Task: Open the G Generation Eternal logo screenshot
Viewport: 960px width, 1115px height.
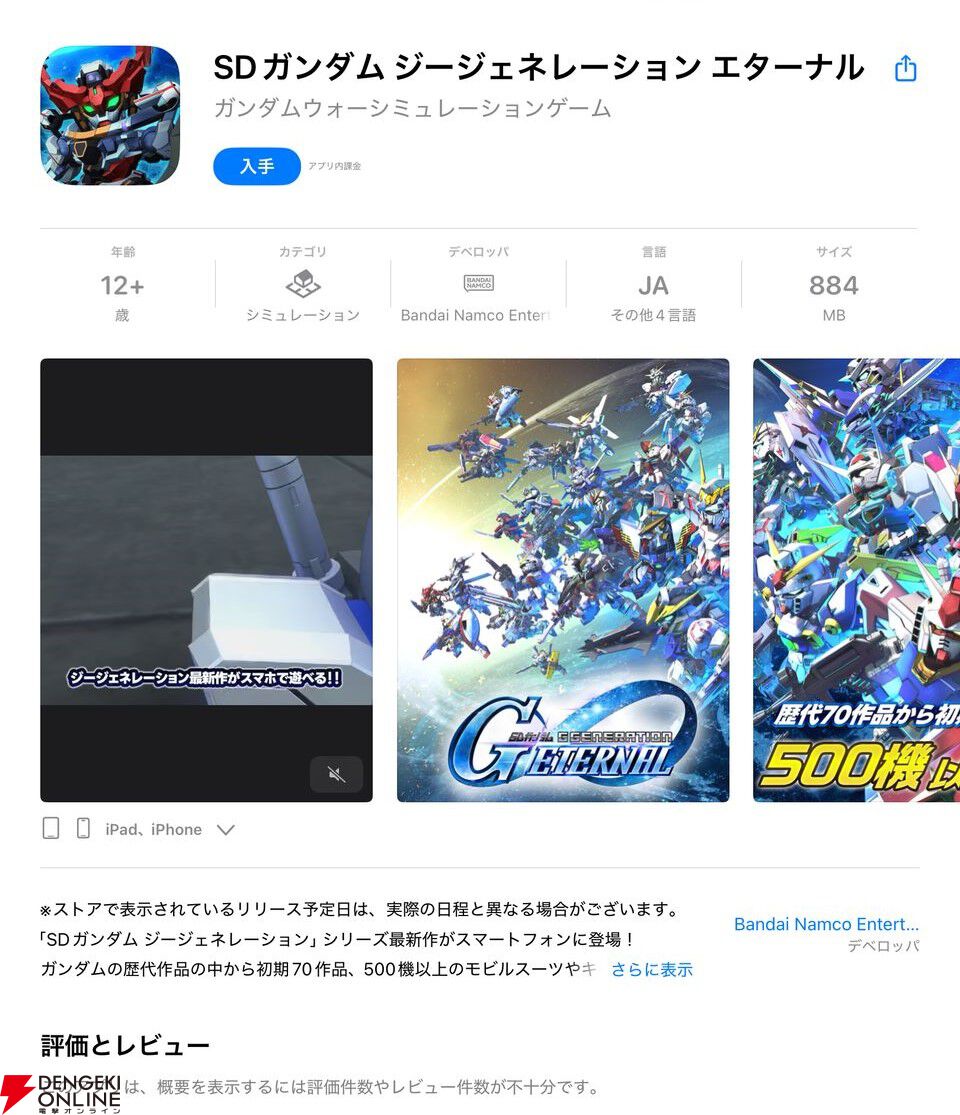Action: [562, 580]
